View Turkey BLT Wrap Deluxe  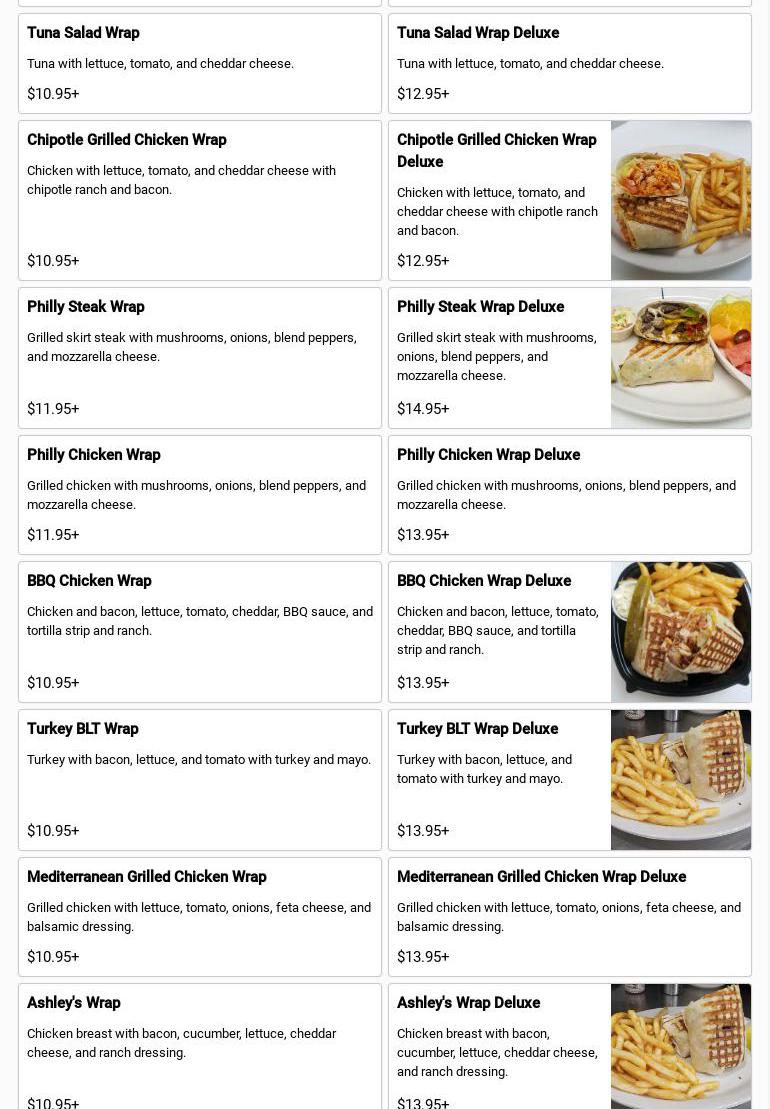click(x=569, y=779)
